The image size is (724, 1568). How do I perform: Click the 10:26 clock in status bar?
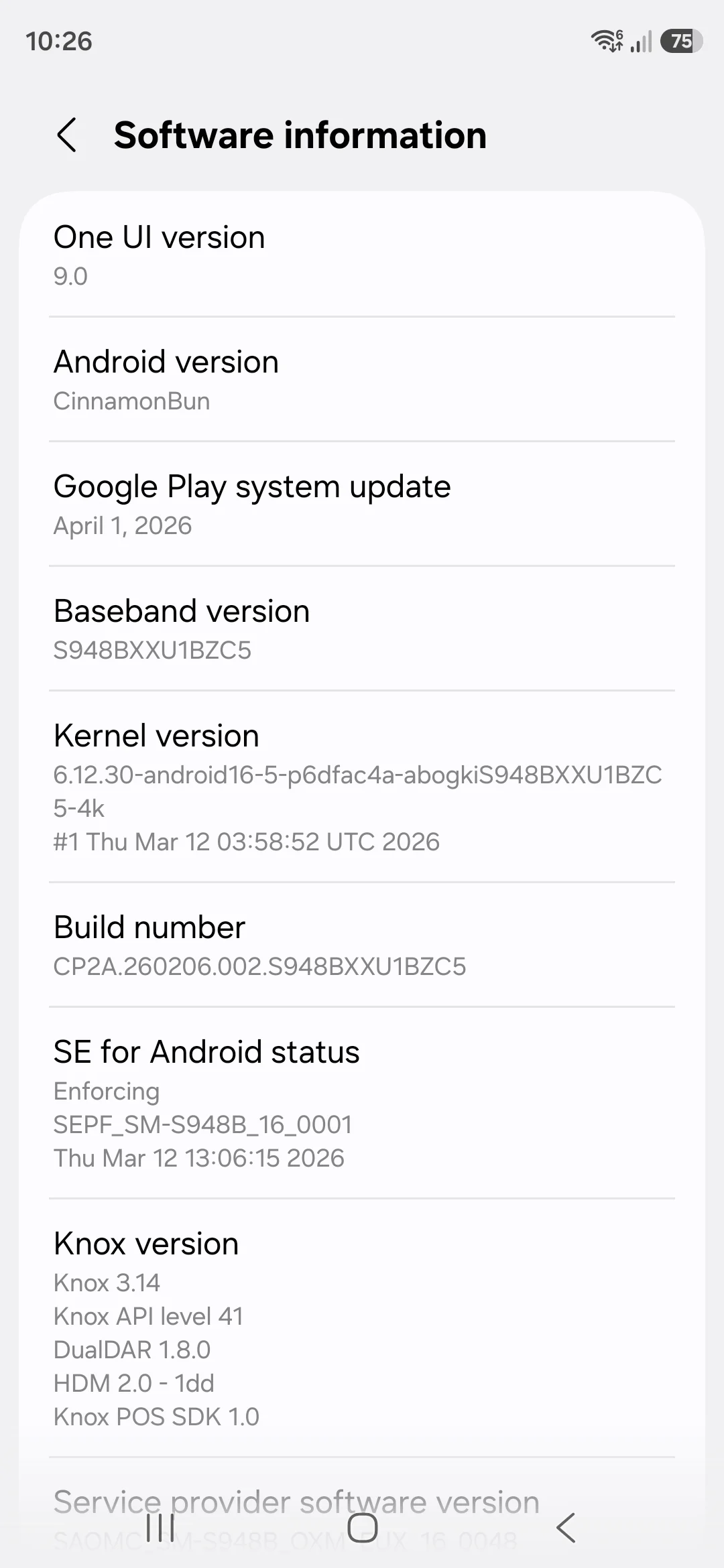tap(59, 42)
